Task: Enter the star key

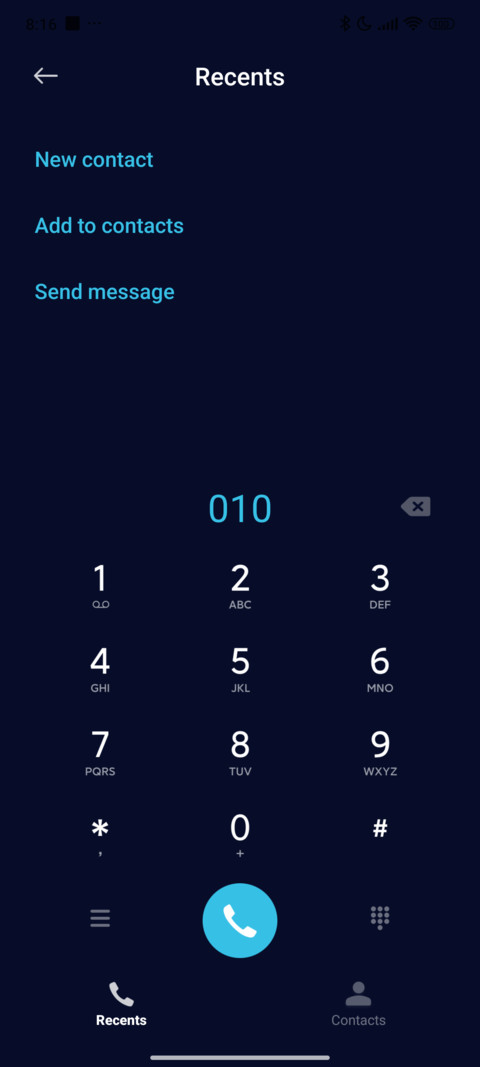Action: (x=100, y=836)
